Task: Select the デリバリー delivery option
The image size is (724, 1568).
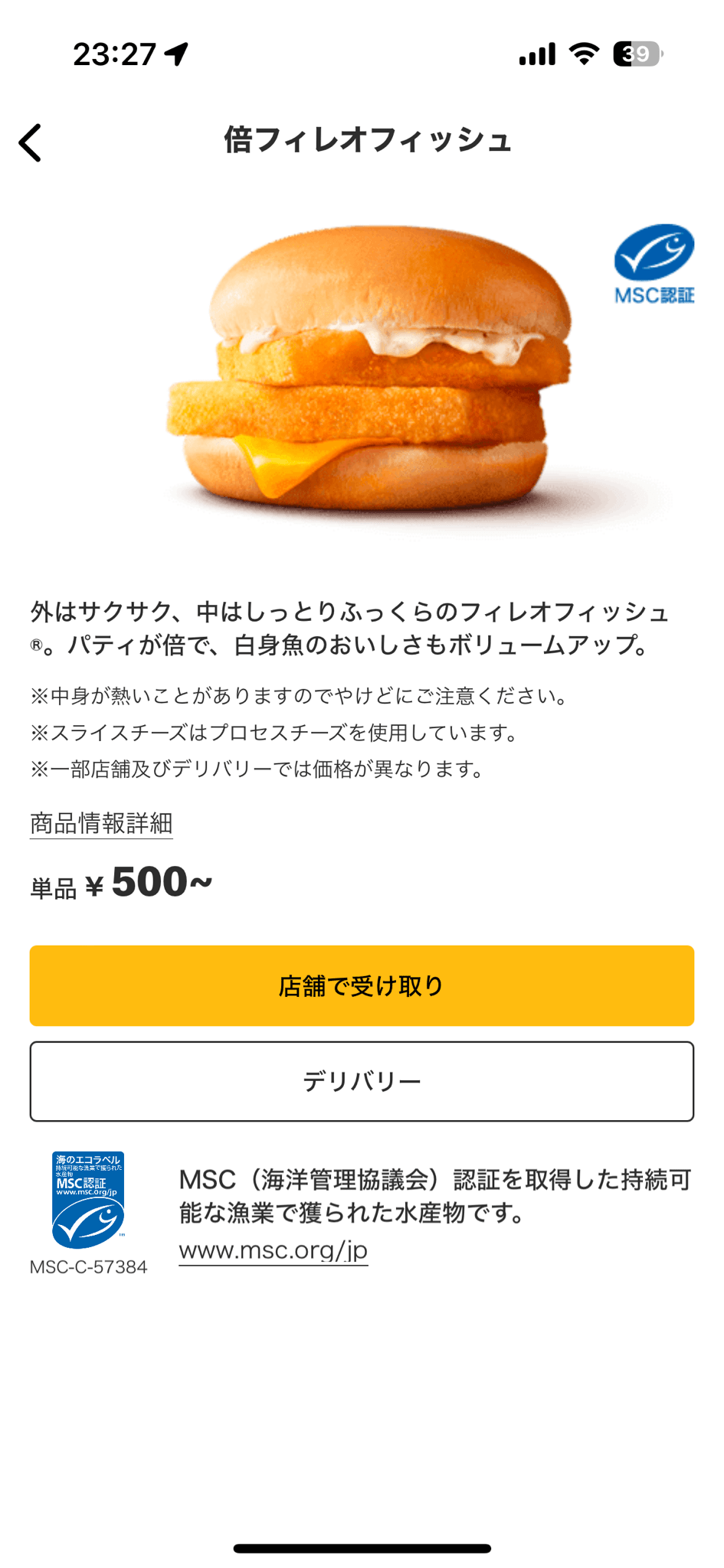Action: 362,1081
